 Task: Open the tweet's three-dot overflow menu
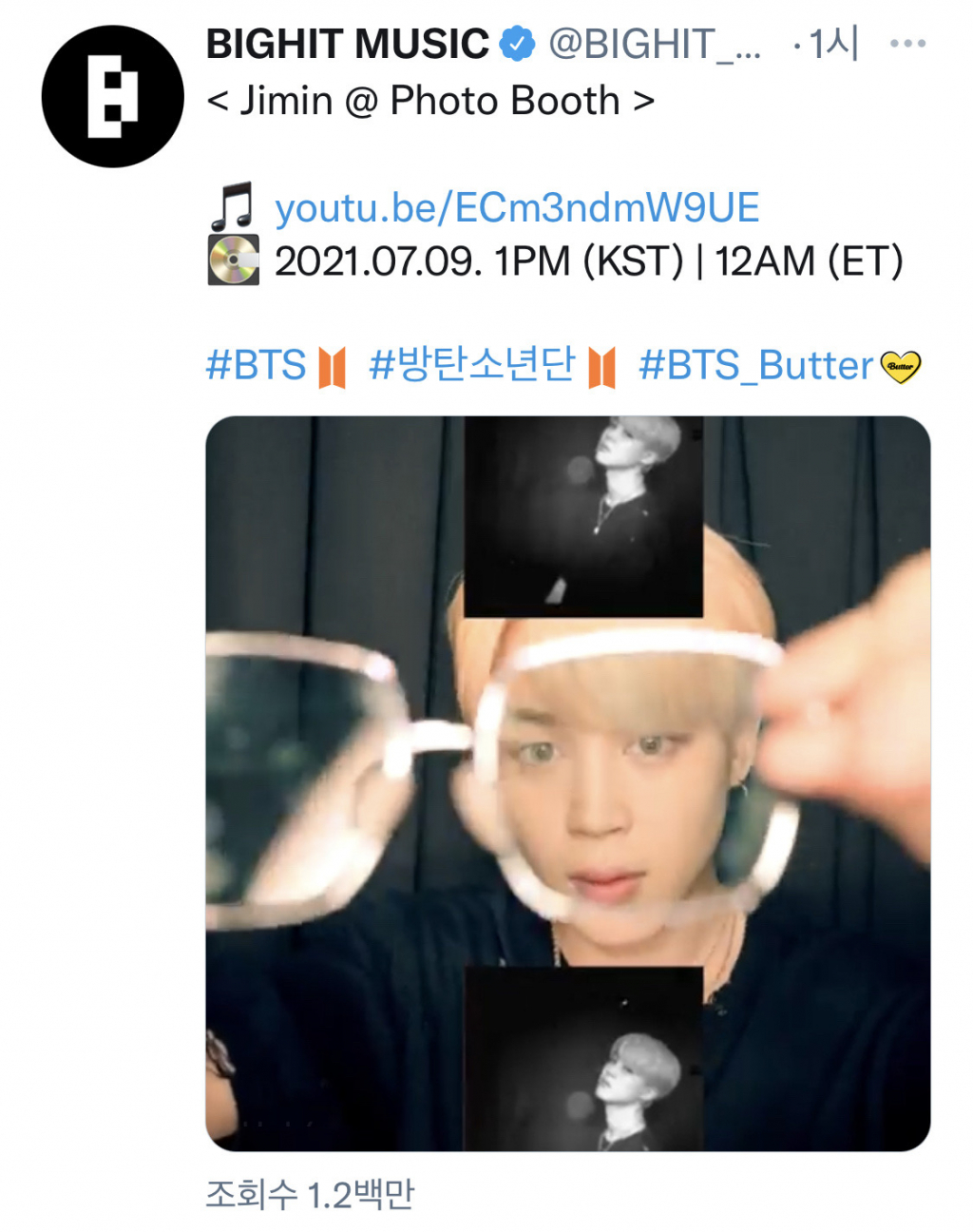point(907,44)
